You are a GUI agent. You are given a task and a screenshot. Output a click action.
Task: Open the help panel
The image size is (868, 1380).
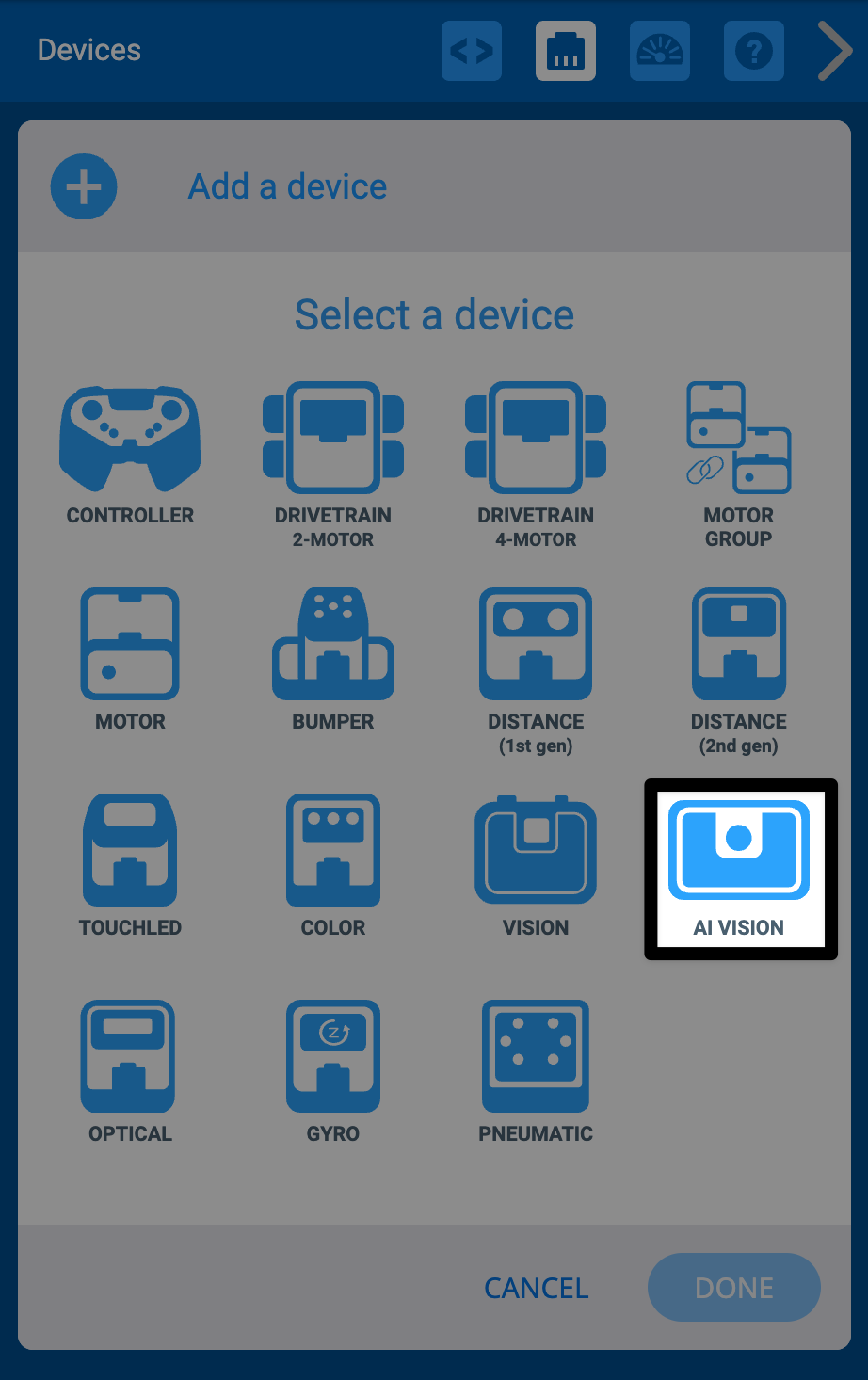[x=753, y=51]
